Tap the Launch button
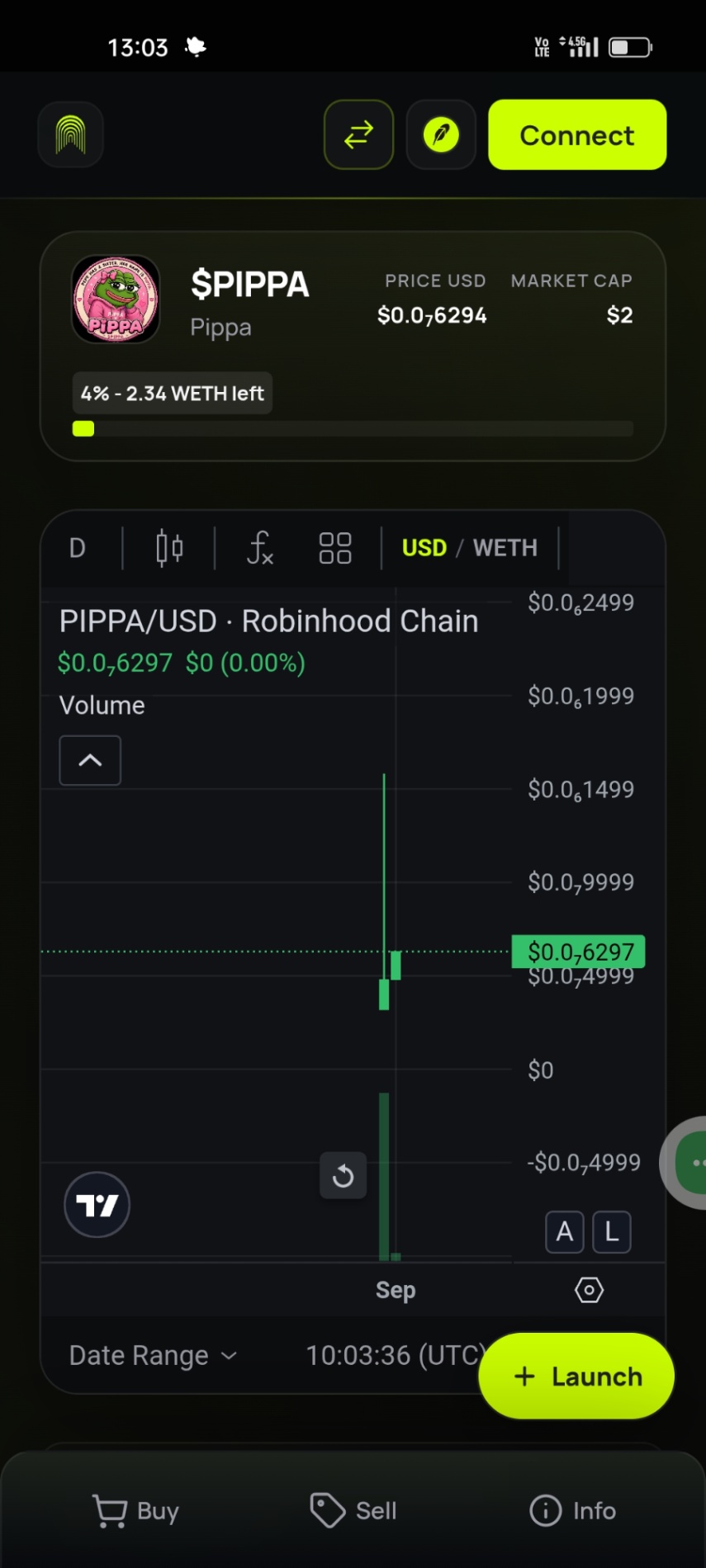Image resolution: width=706 pixels, height=1568 pixels. coord(576,1376)
